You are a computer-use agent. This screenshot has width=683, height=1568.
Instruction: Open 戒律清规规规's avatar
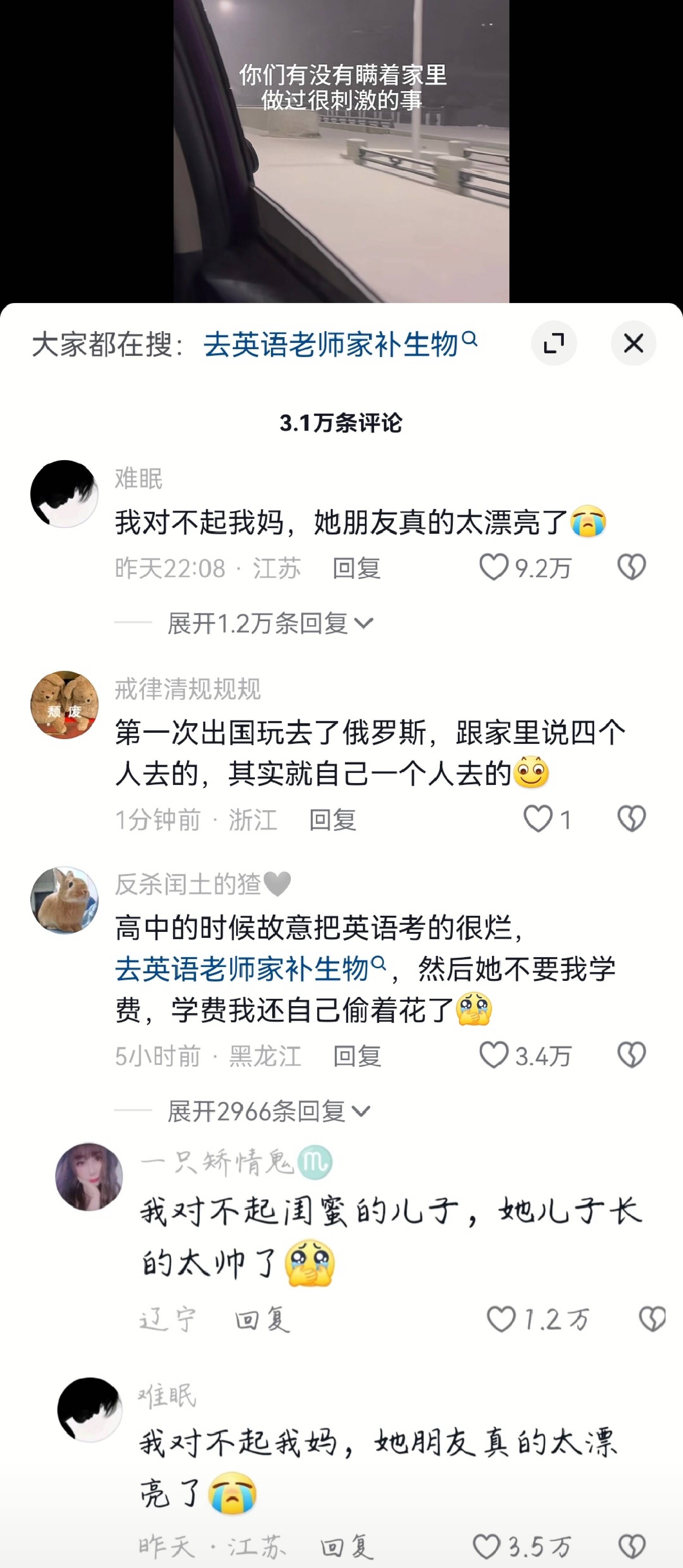click(x=65, y=705)
